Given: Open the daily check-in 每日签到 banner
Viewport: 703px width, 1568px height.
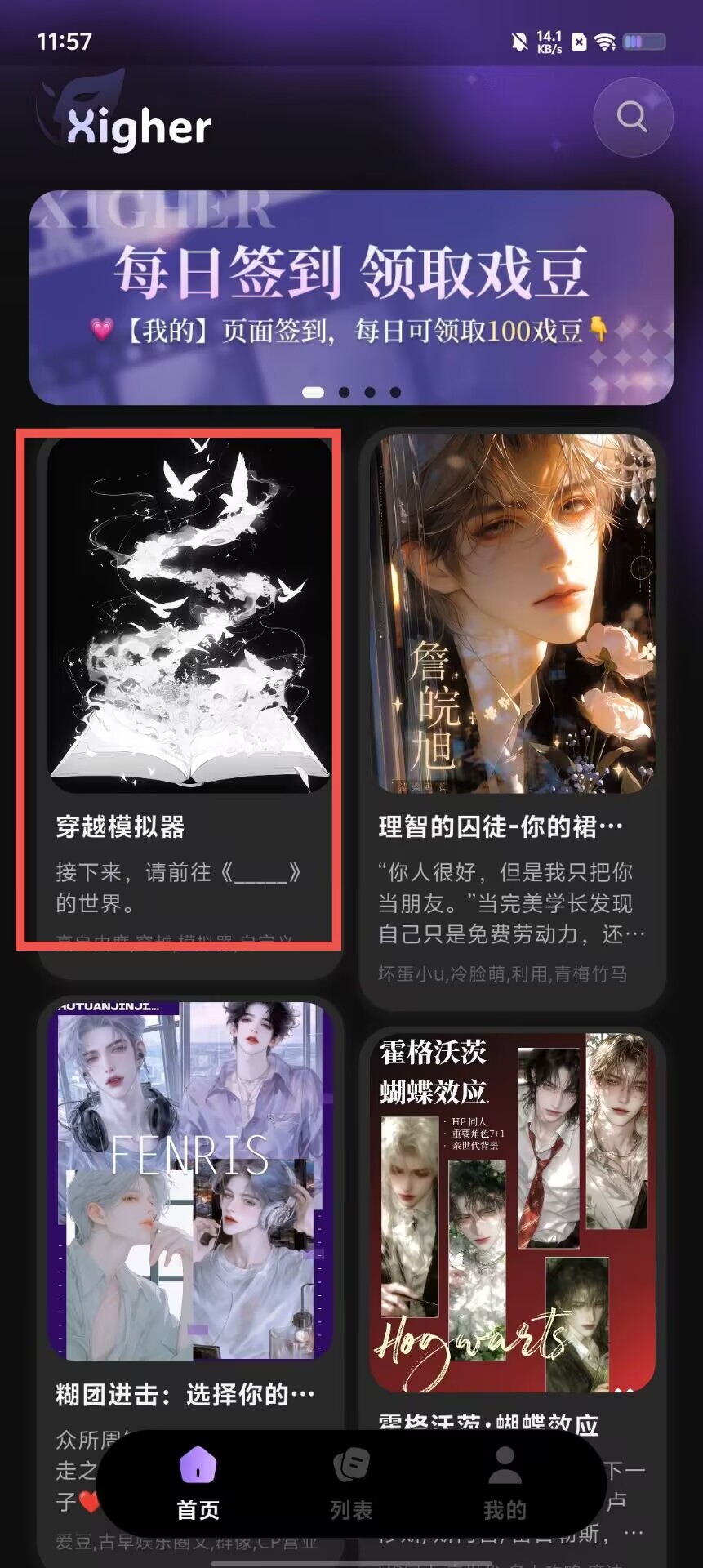Looking at the screenshot, I should [351, 297].
